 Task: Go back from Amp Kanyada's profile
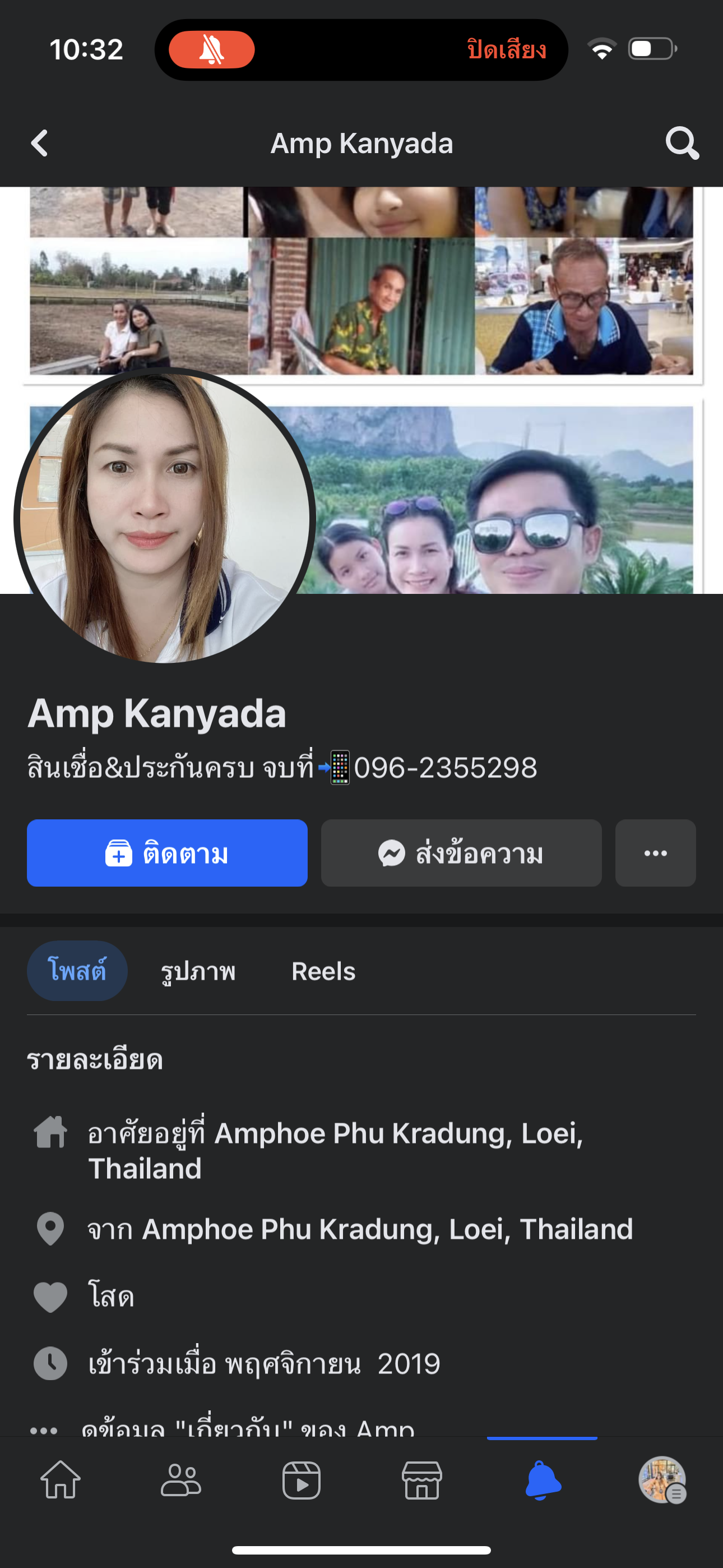coord(40,144)
